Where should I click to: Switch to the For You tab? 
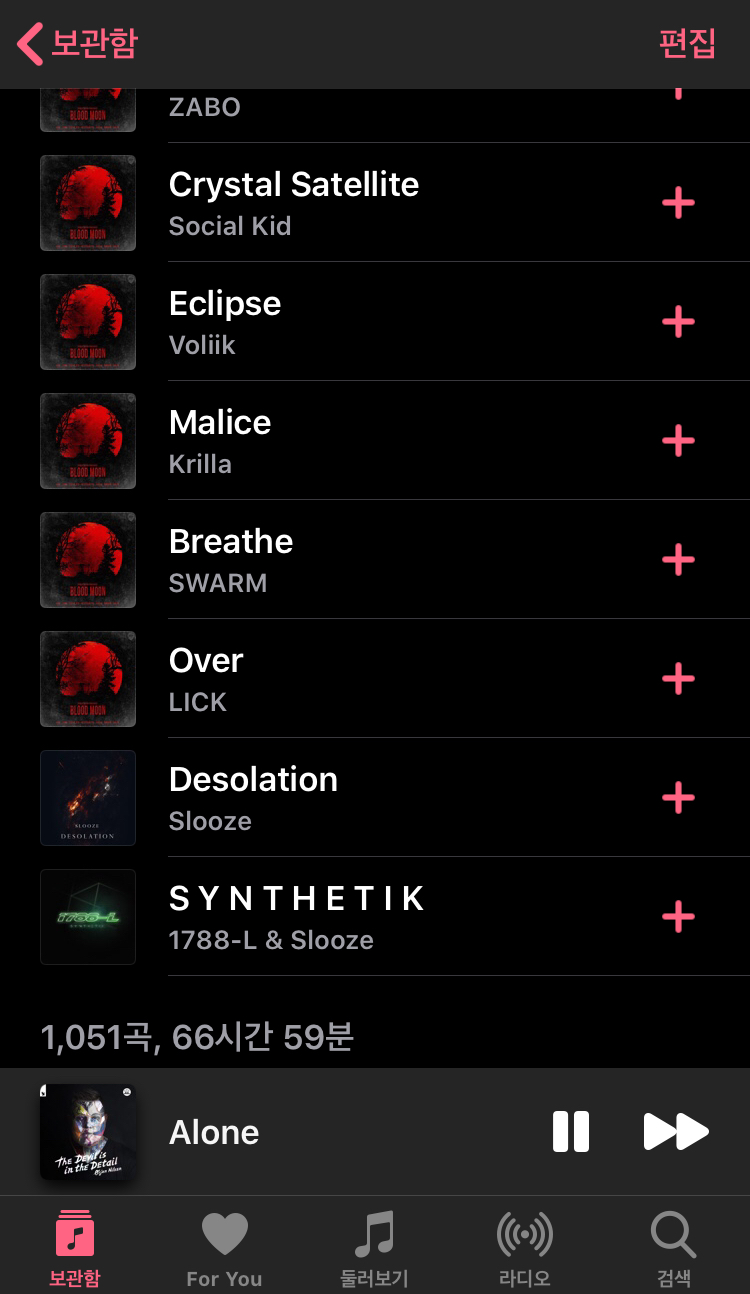[x=224, y=1248]
